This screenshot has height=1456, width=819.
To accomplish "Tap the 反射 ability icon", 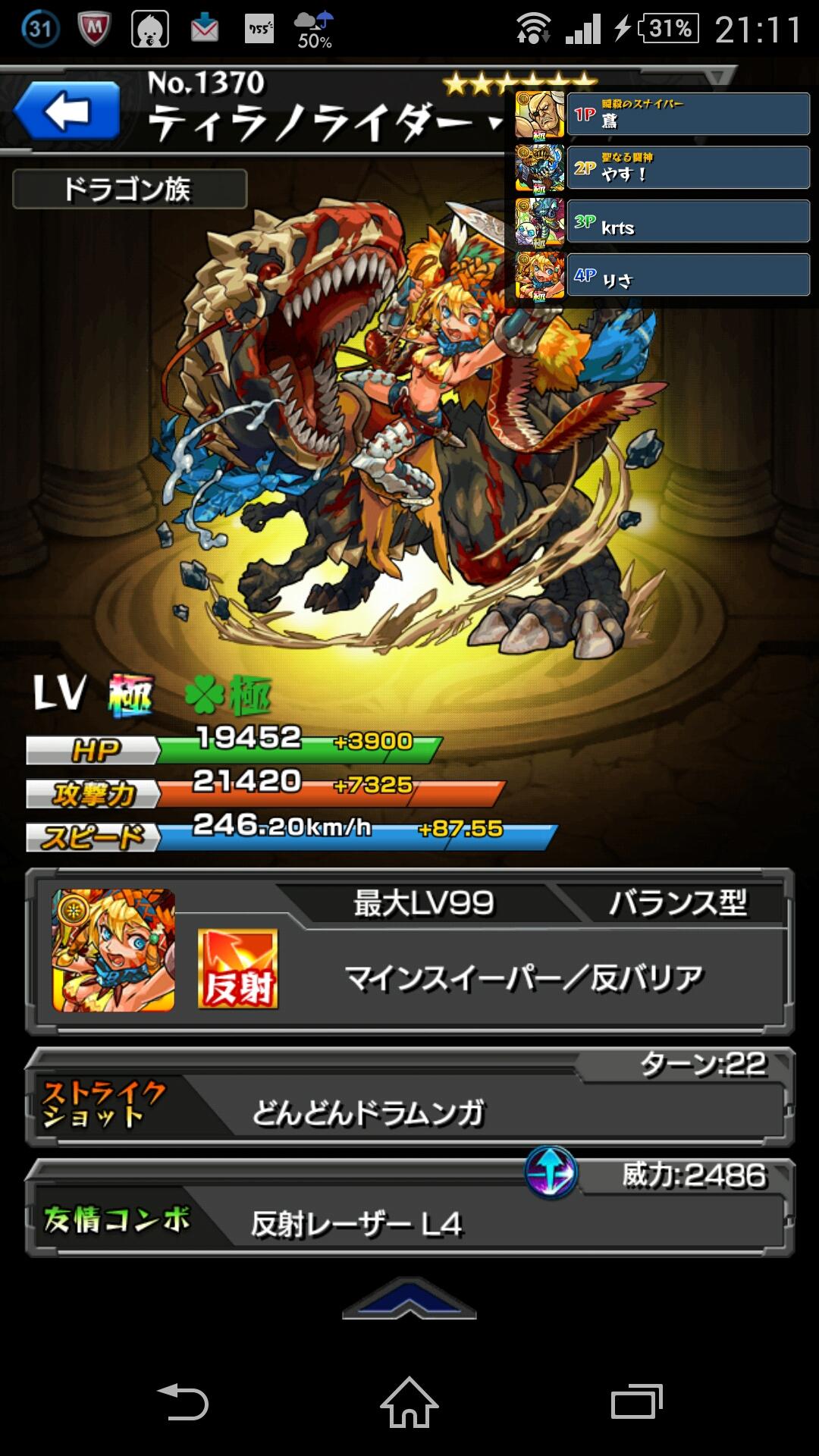I will point(237,969).
